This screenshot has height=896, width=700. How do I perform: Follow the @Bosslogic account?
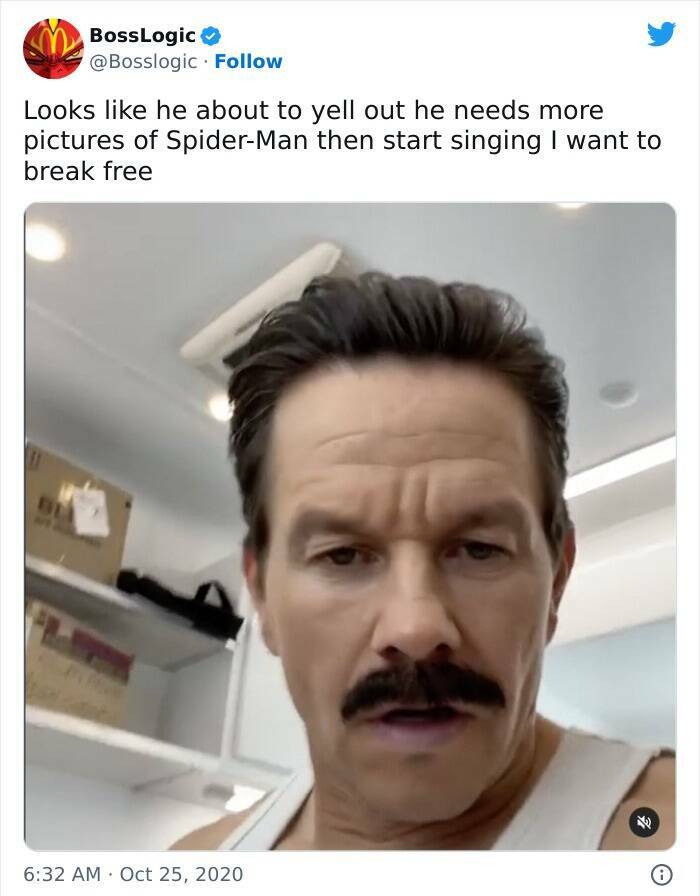251,61
